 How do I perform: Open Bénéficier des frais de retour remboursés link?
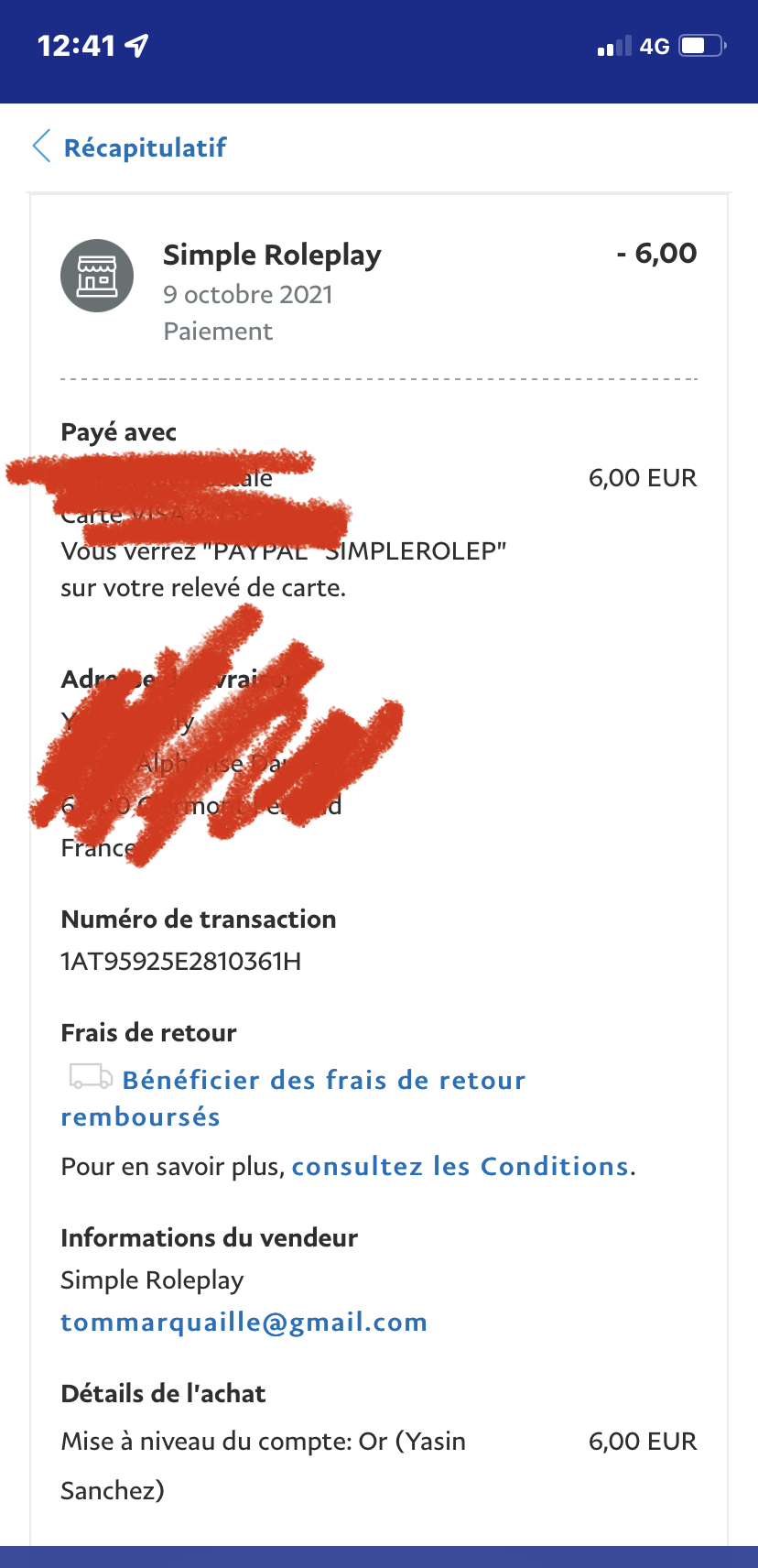pos(323,1081)
